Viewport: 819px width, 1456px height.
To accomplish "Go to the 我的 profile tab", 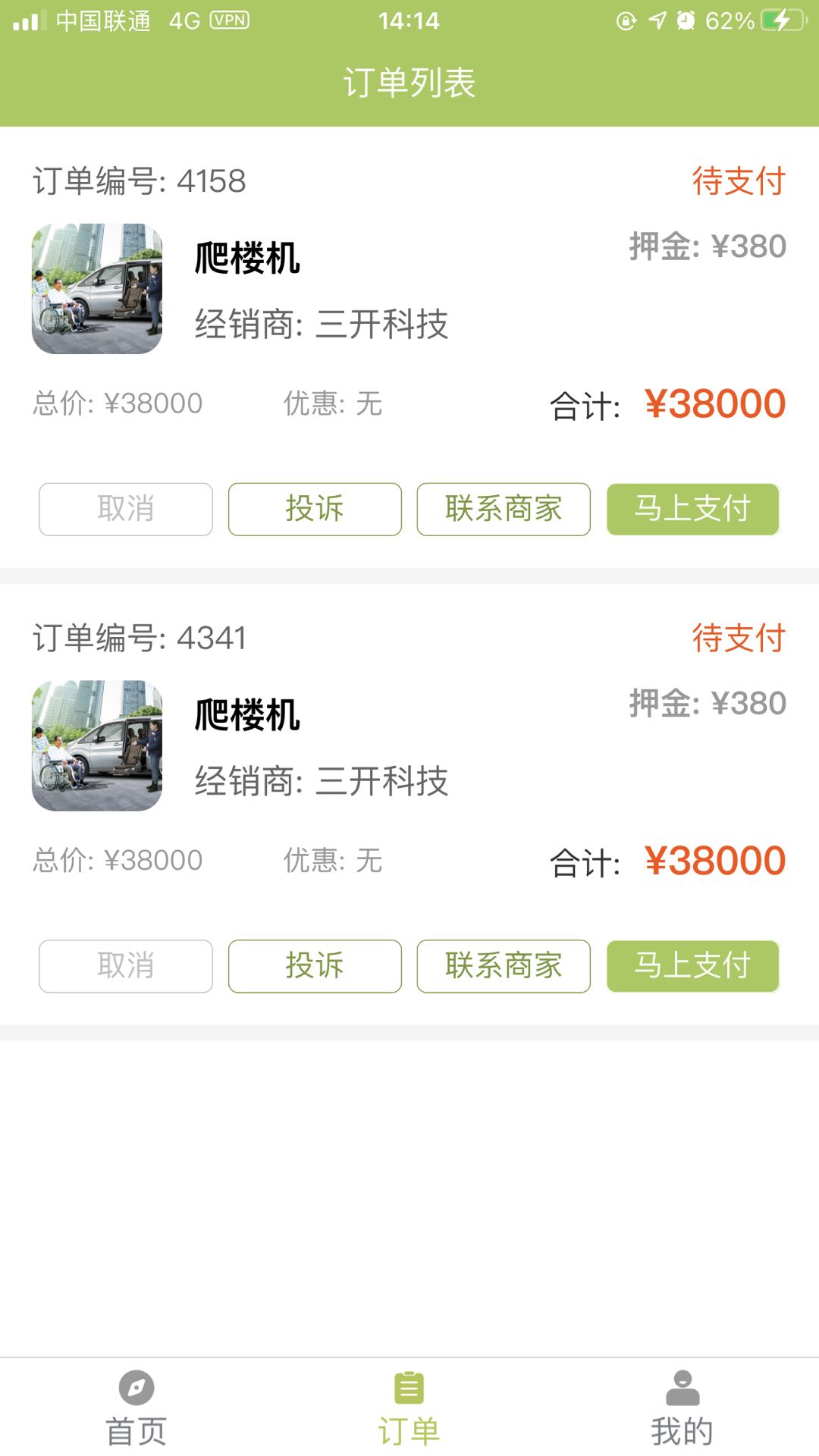I will [682, 1407].
